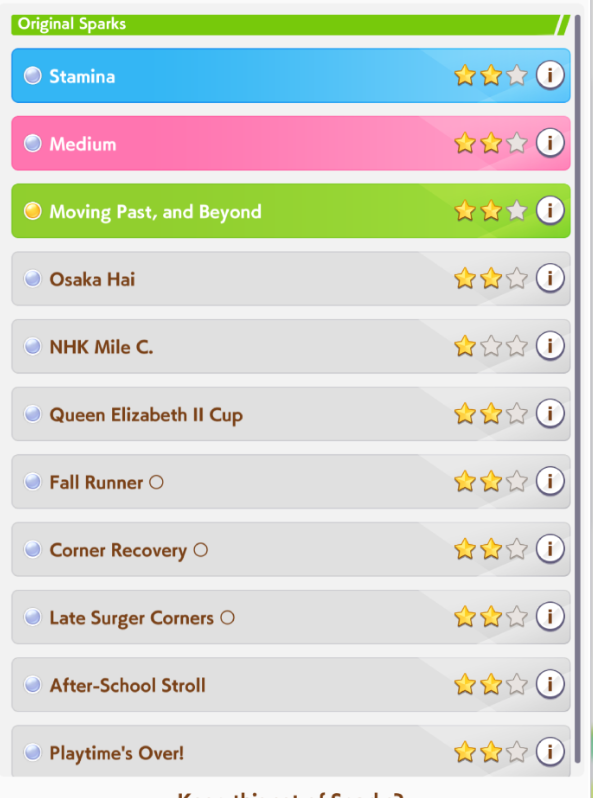View Corner Recovery skill info
The height and width of the screenshot is (798, 593).
pos(550,549)
